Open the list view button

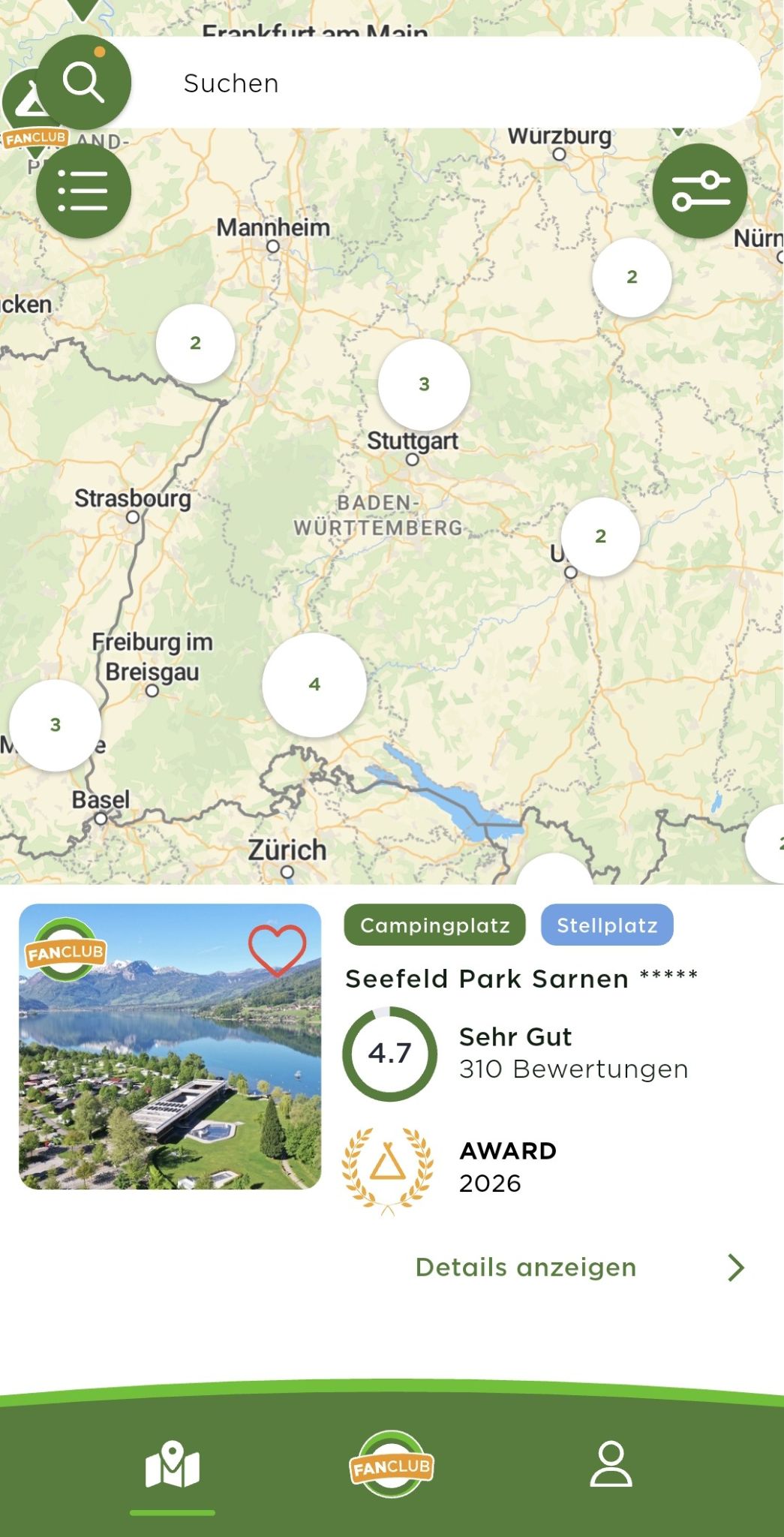[x=83, y=191]
